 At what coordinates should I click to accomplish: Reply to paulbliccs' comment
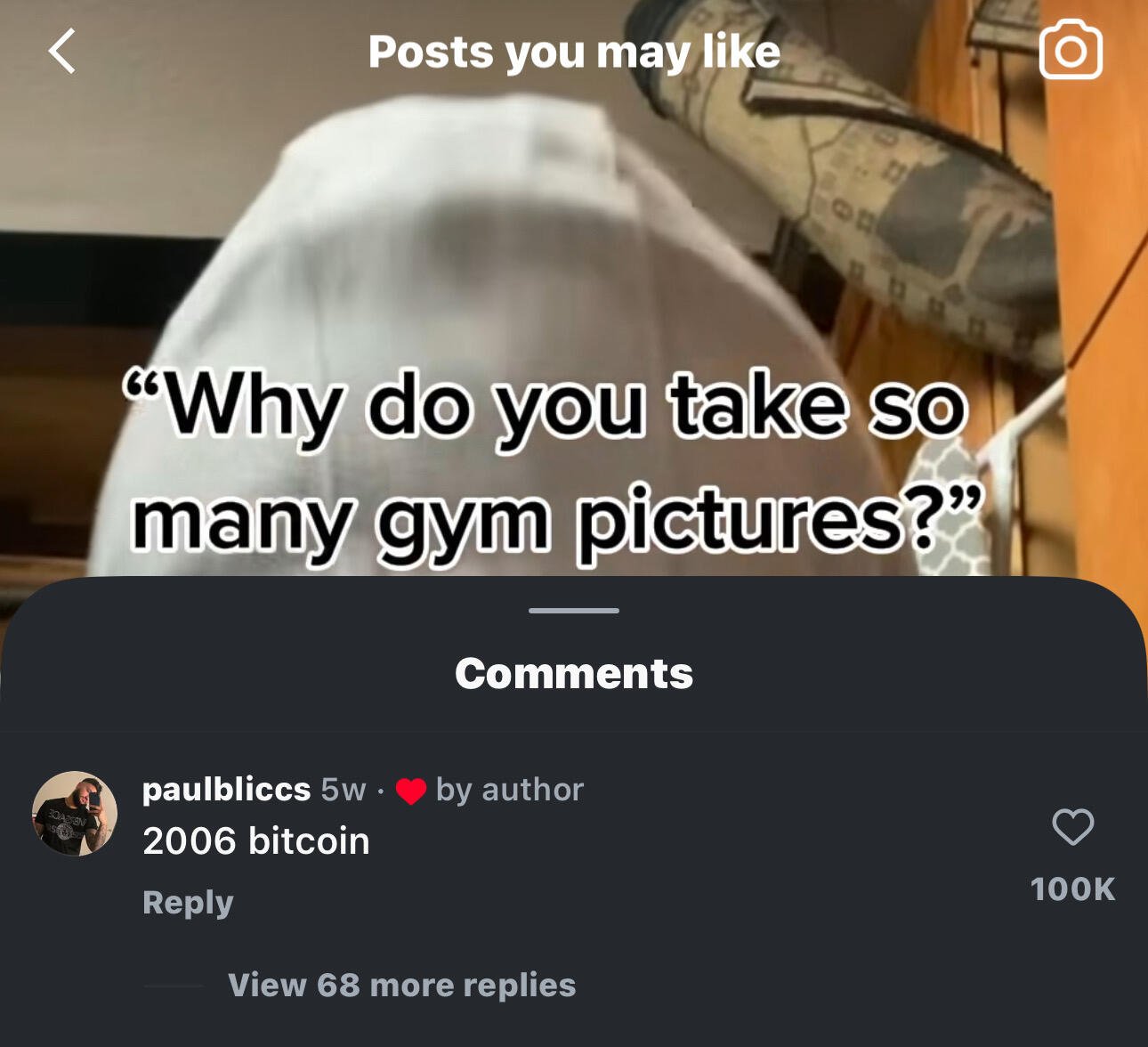click(188, 903)
